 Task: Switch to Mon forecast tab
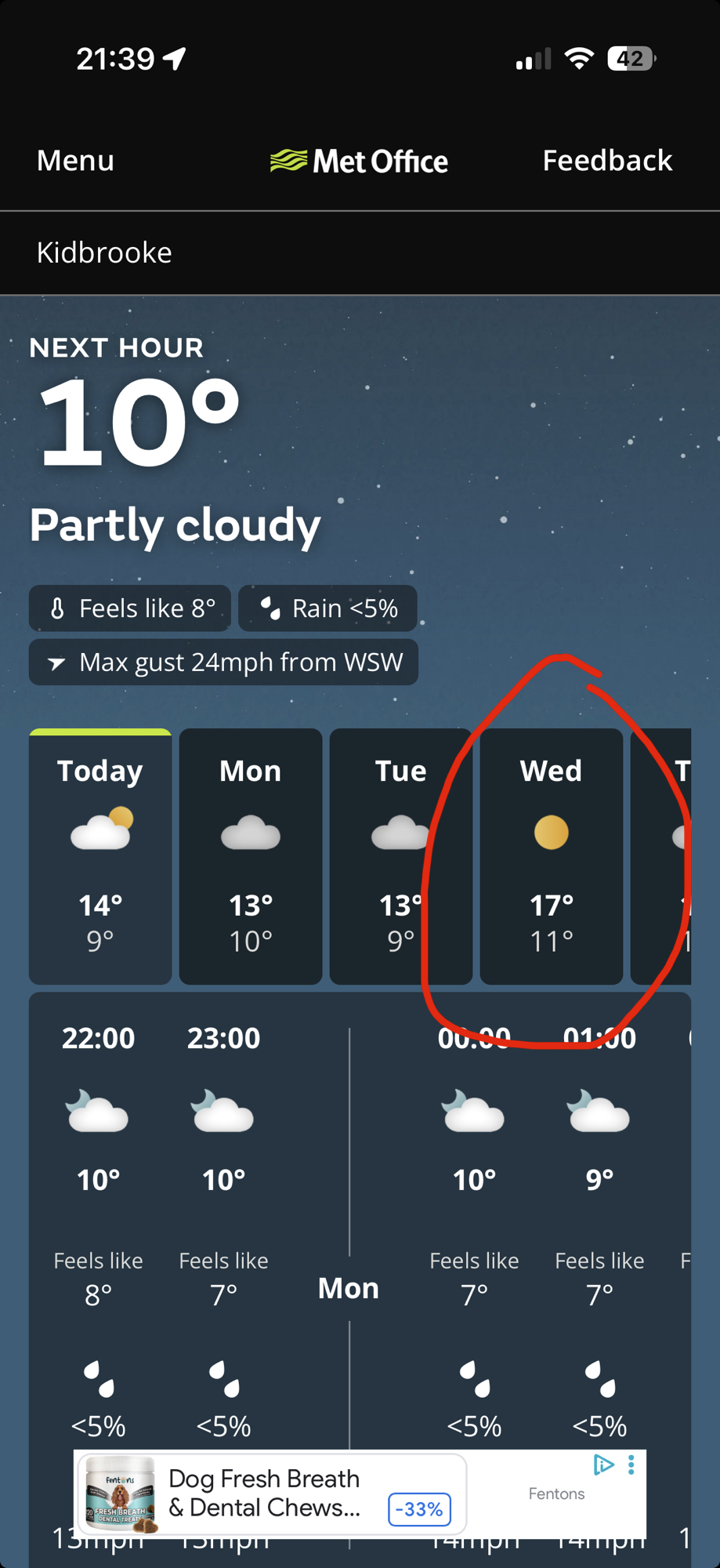[x=251, y=856]
